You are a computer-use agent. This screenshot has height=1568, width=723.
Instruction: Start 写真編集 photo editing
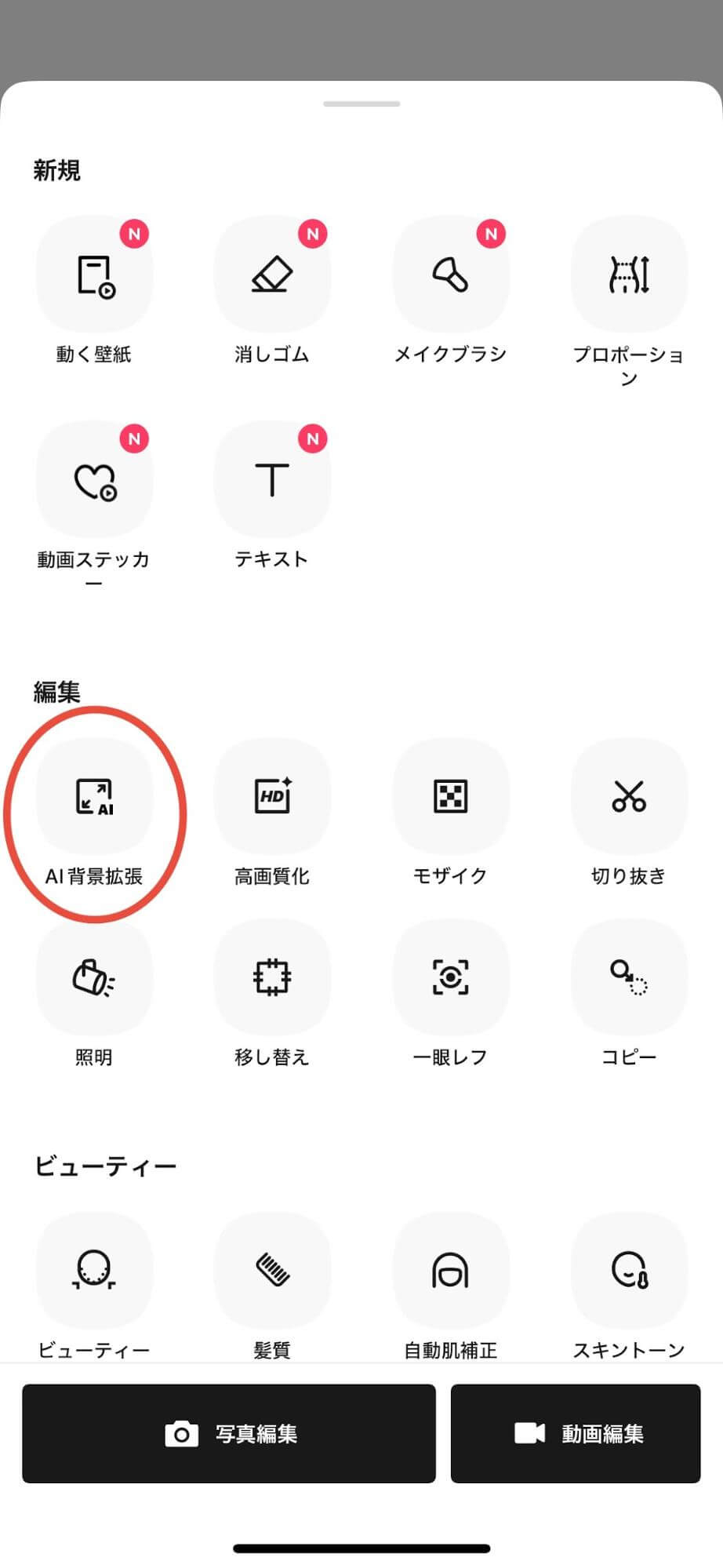click(x=228, y=1433)
